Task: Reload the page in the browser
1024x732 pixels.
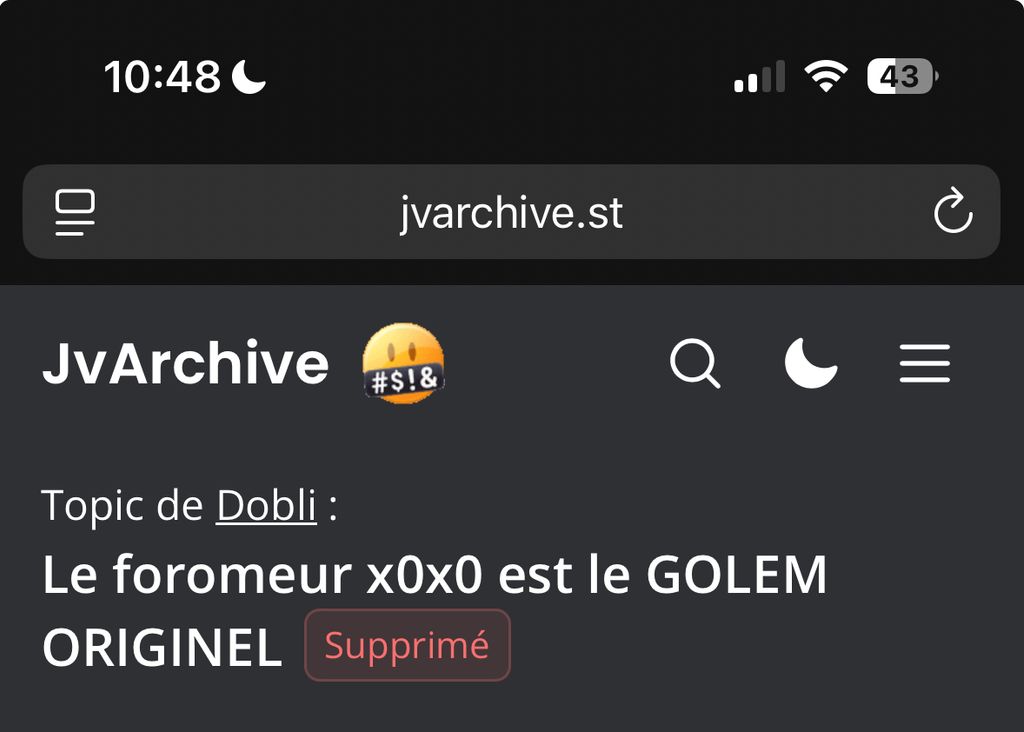Action: (x=952, y=212)
